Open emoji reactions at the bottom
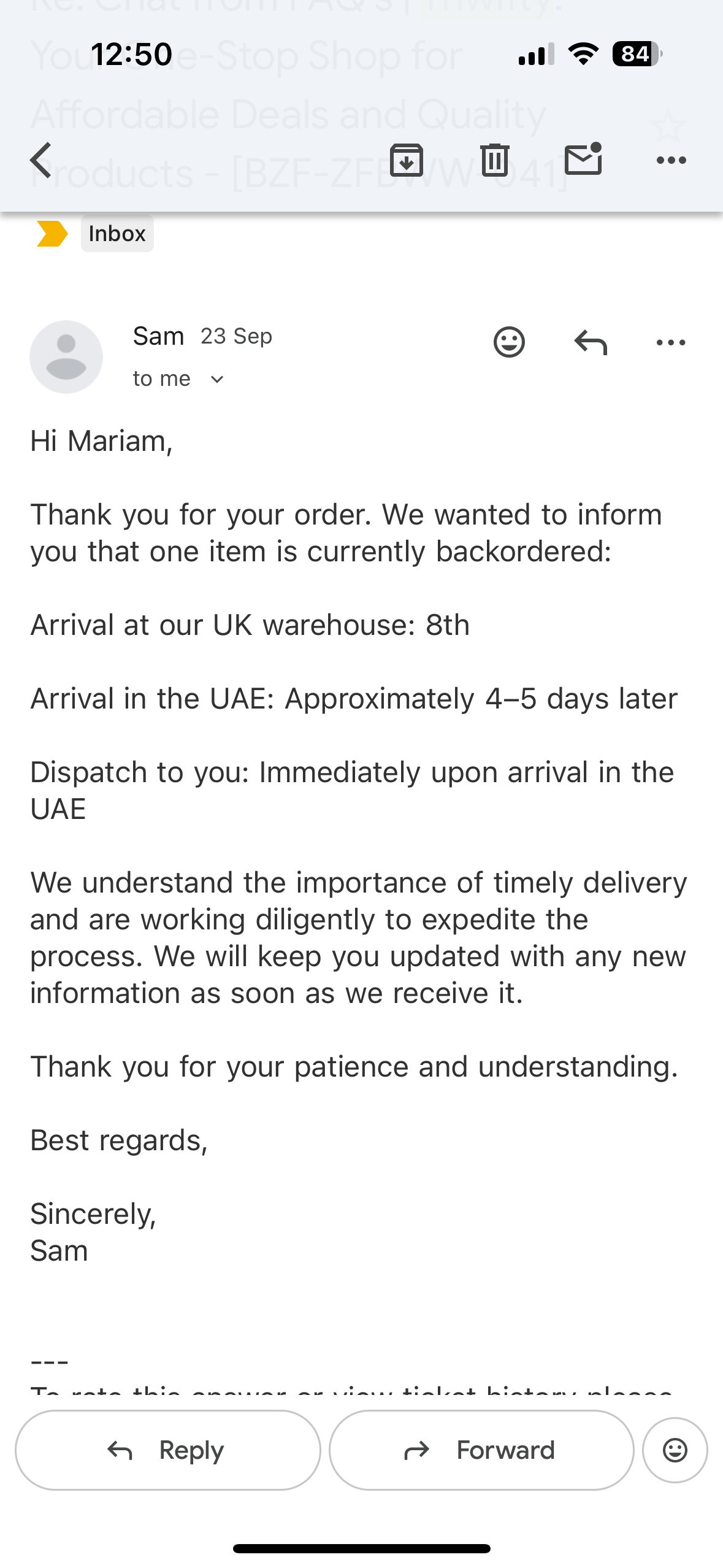 675,1450
